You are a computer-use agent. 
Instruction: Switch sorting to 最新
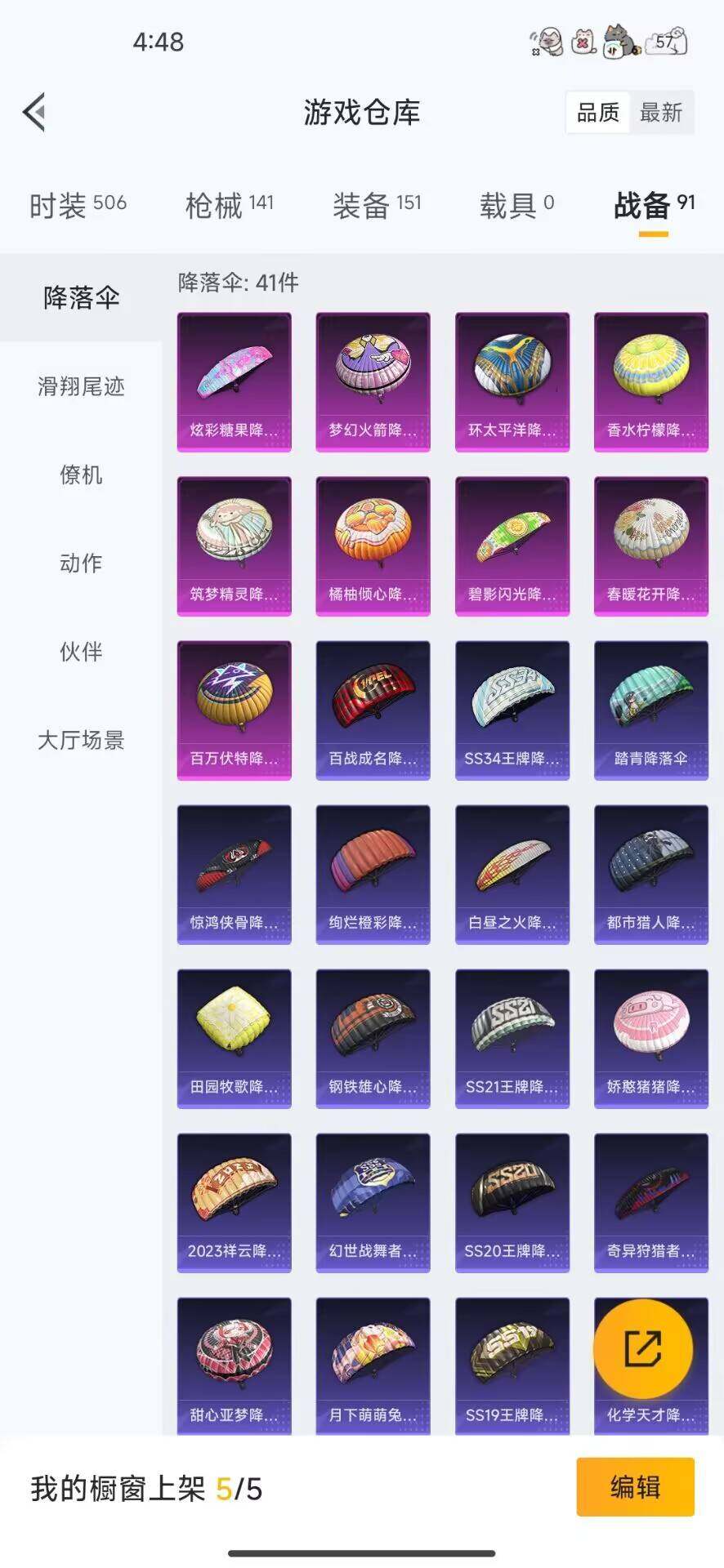[x=662, y=113]
